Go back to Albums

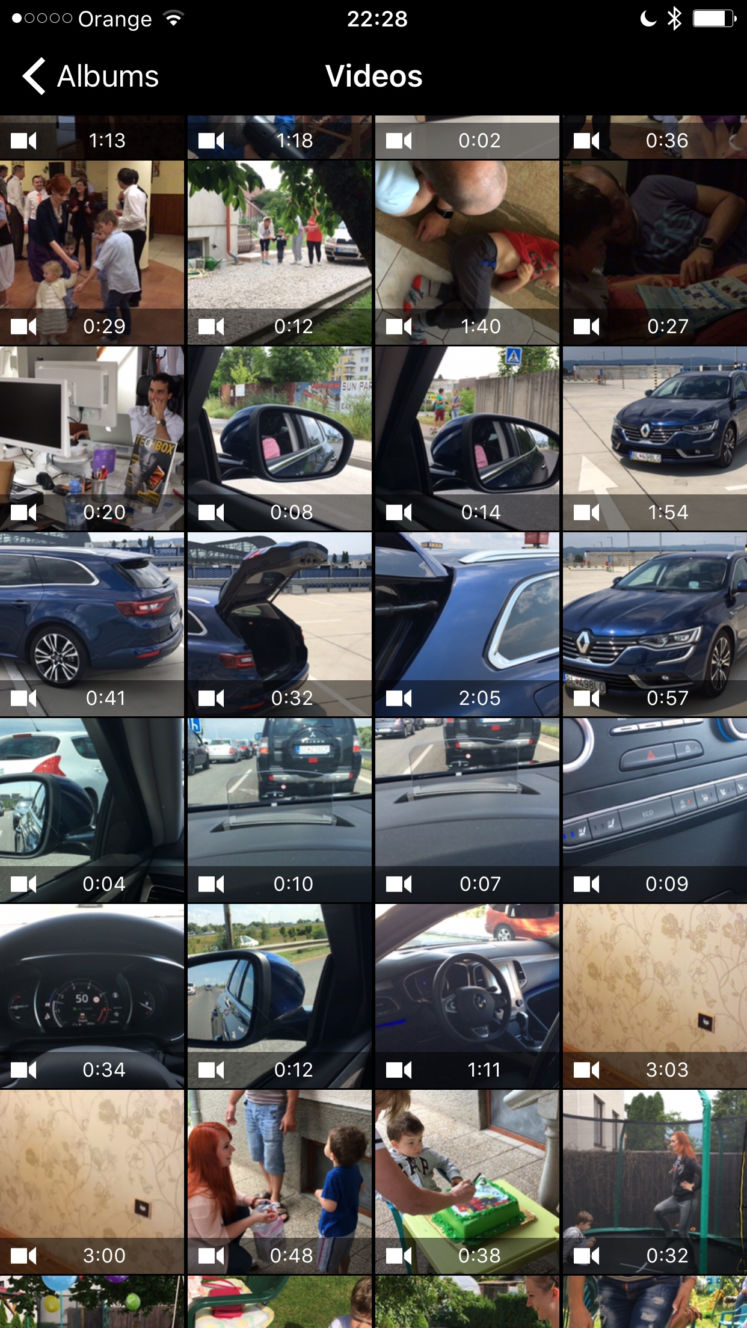(90, 76)
